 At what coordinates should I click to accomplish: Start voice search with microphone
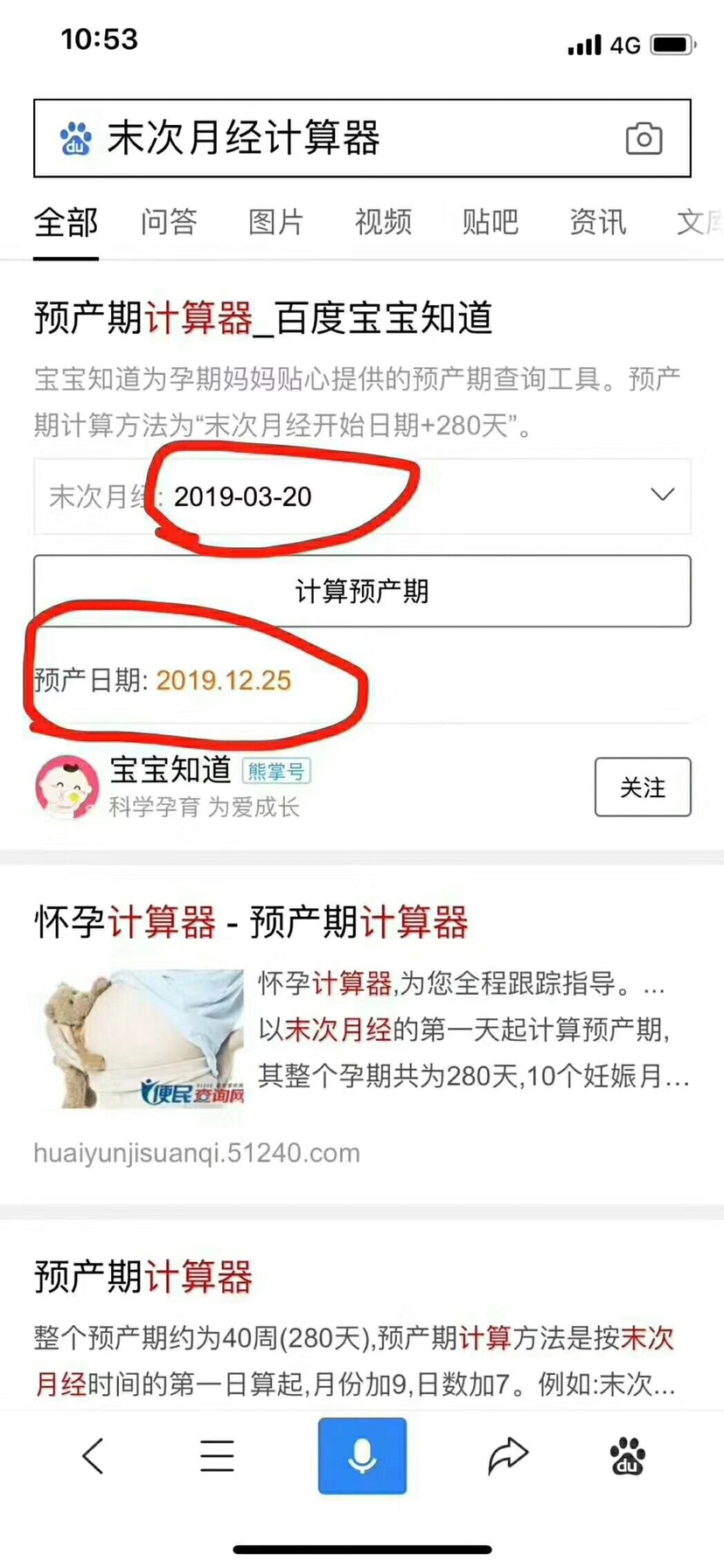[362, 1456]
